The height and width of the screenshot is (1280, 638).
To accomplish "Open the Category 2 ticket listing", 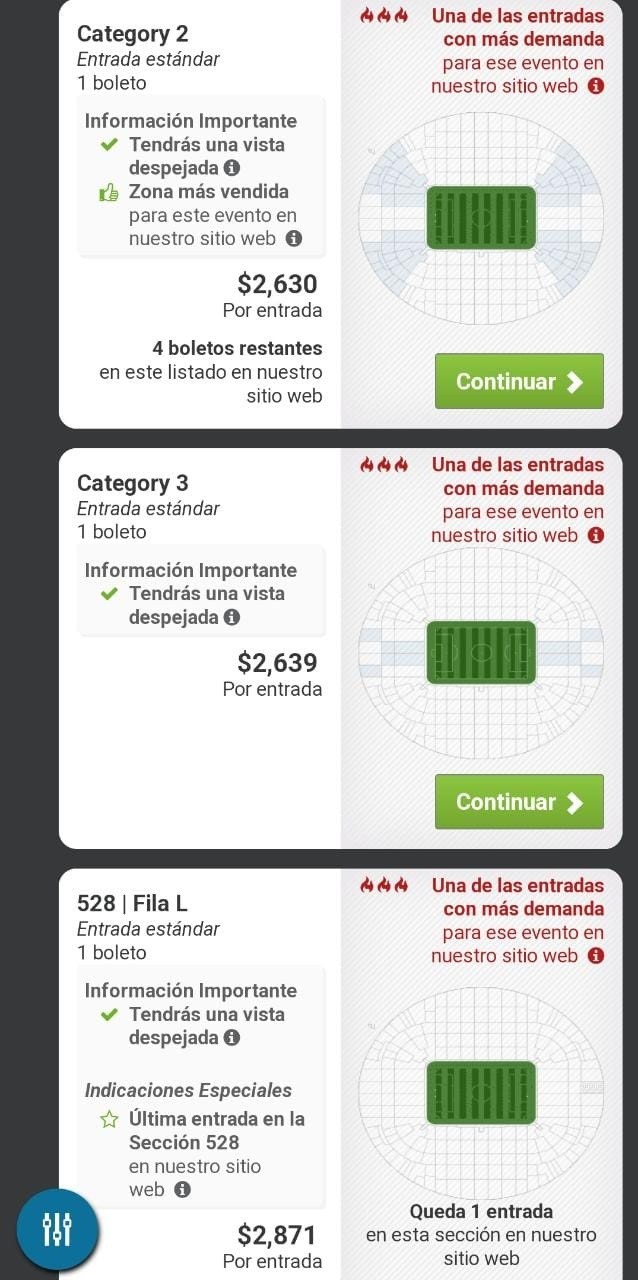I will click(x=132, y=34).
